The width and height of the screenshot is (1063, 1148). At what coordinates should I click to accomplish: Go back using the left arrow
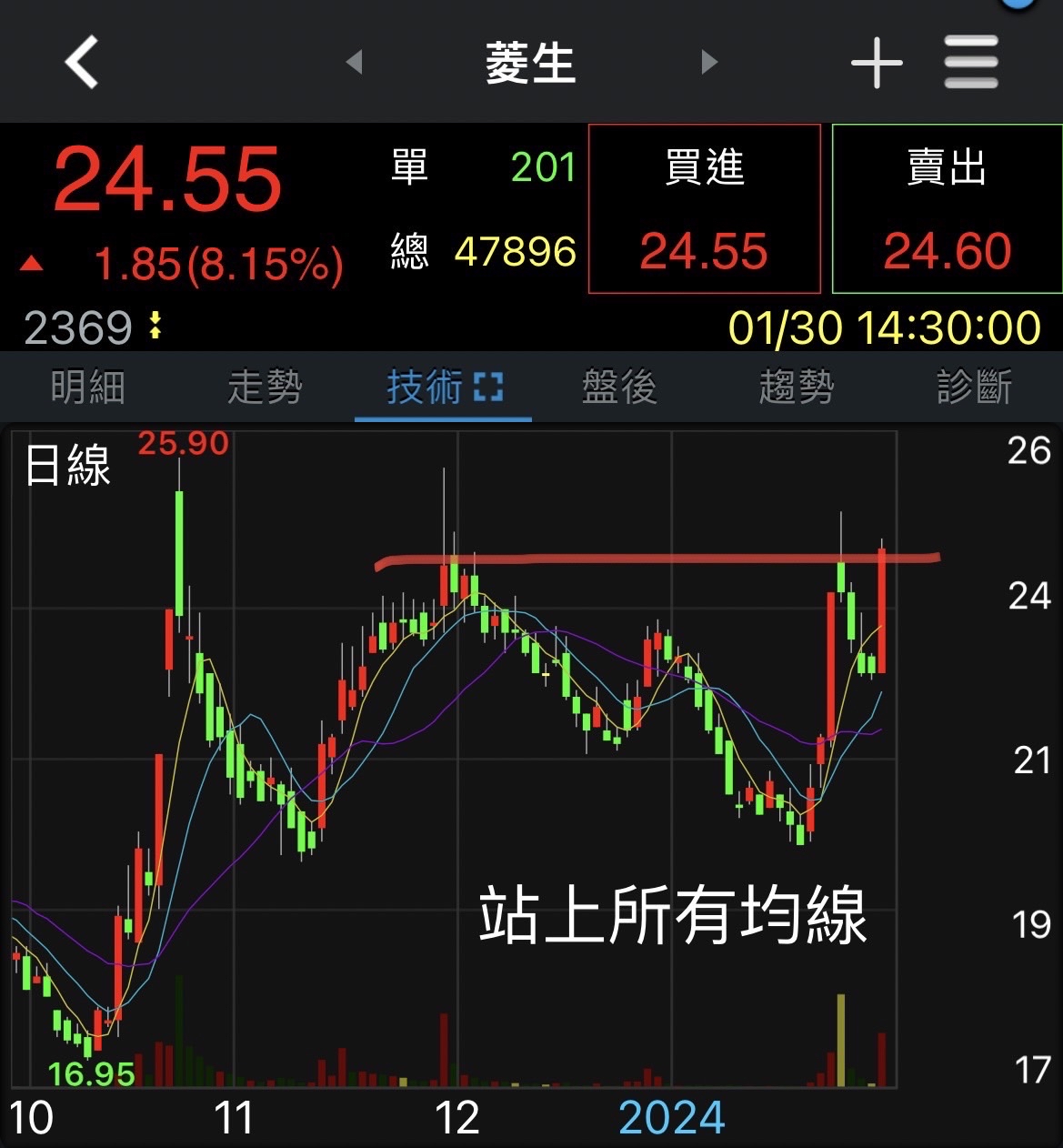pyautogui.click(x=82, y=62)
